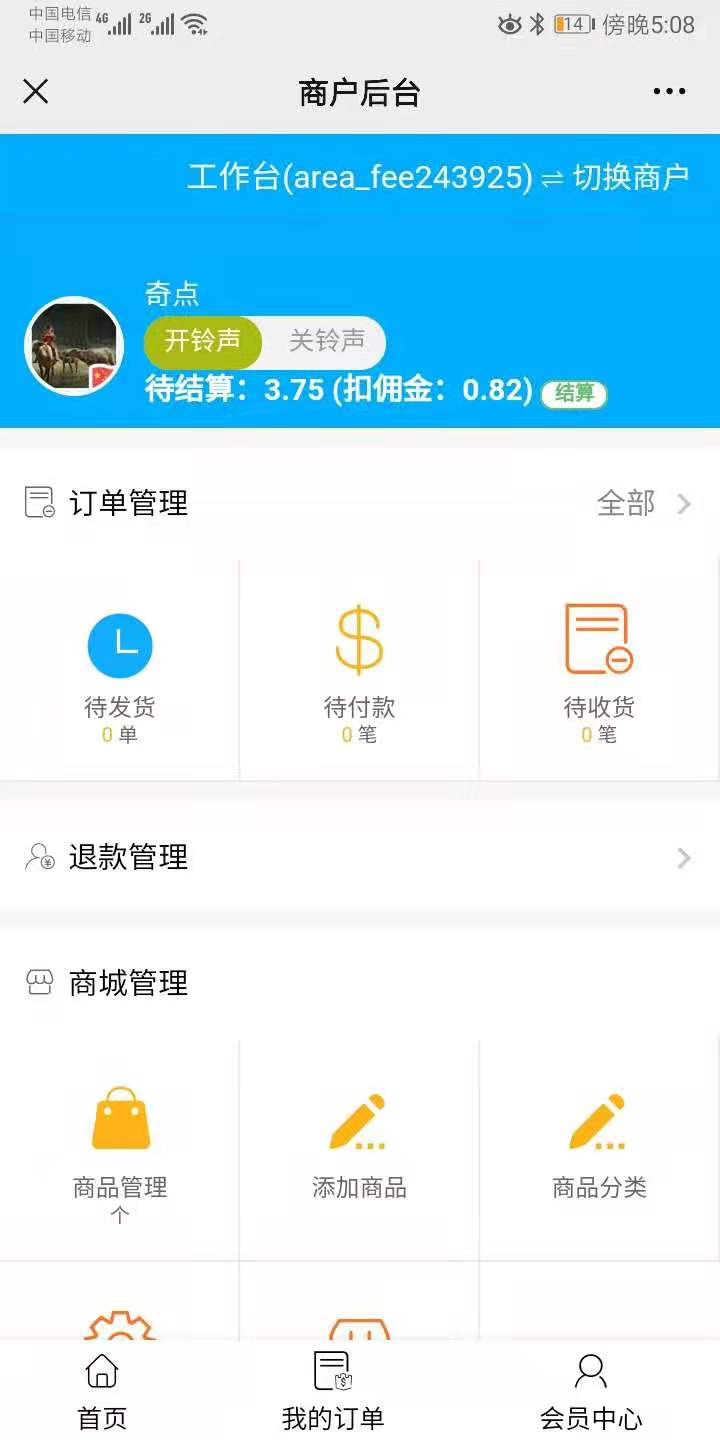Open the top-right ellipsis menu
Viewport: 720px width, 1440px height.
pyautogui.click(x=668, y=91)
